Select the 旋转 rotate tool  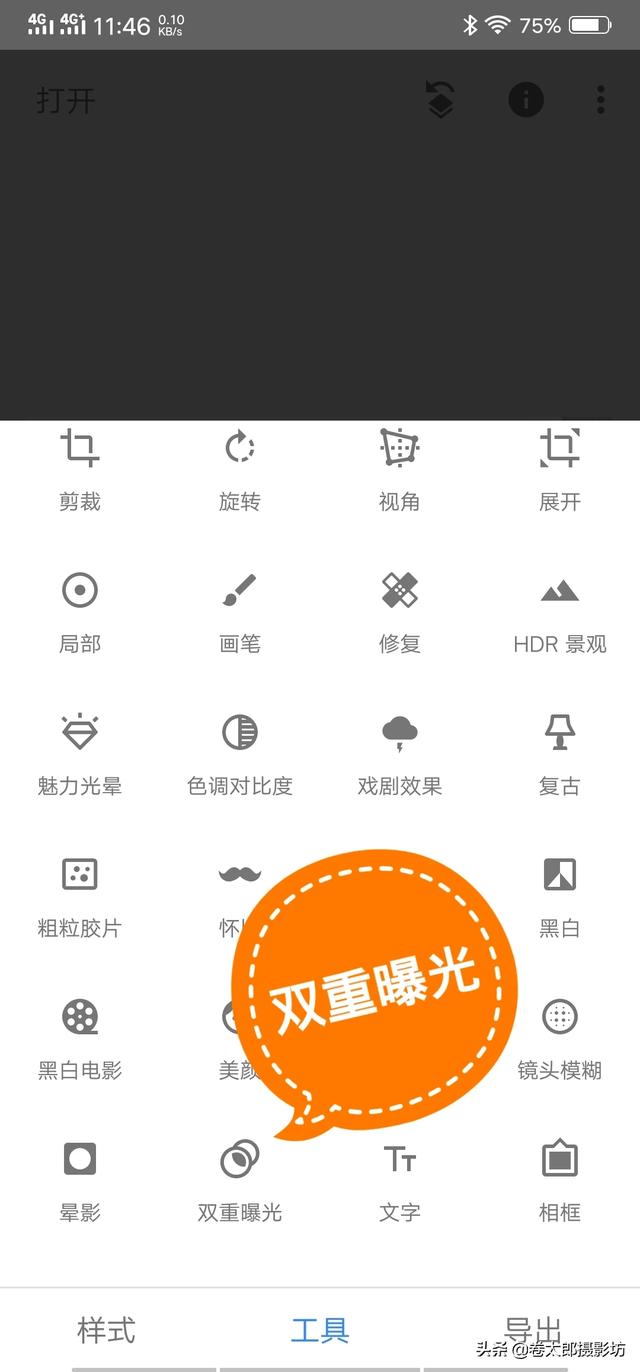tap(240, 470)
